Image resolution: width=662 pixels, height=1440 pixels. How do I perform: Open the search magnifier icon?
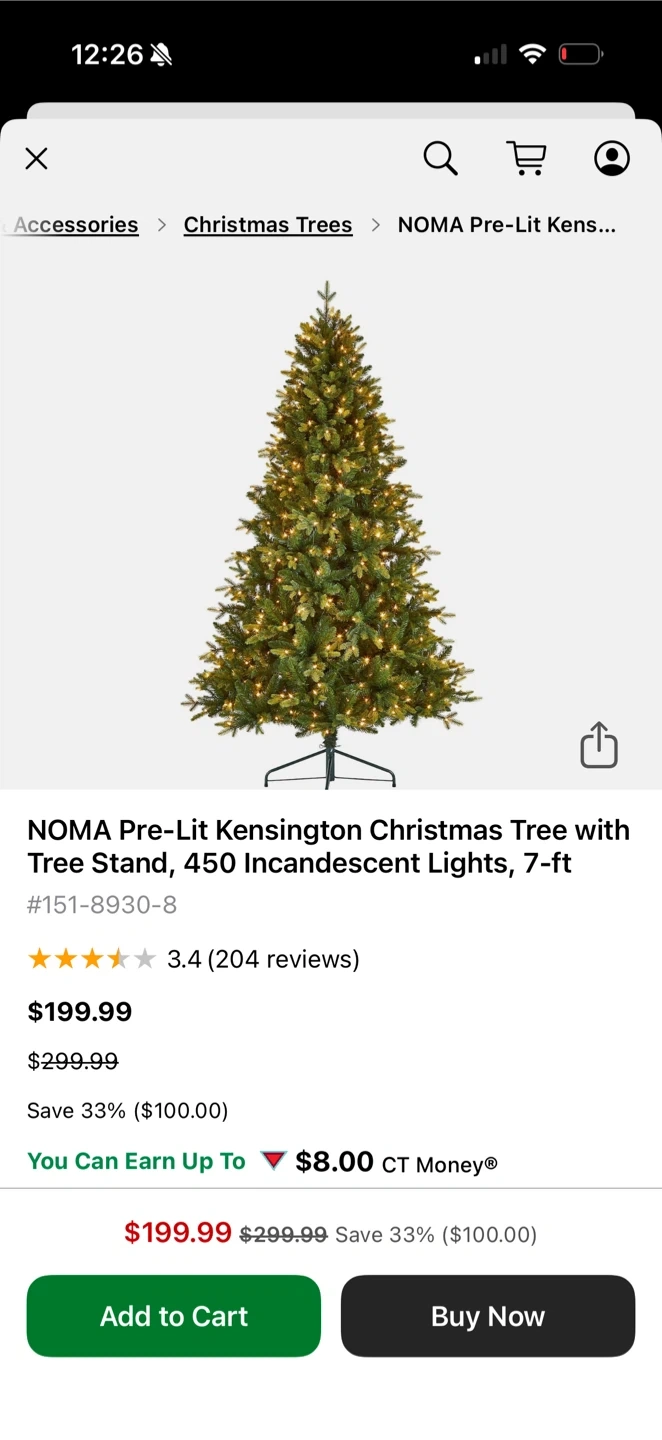(x=440, y=158)
